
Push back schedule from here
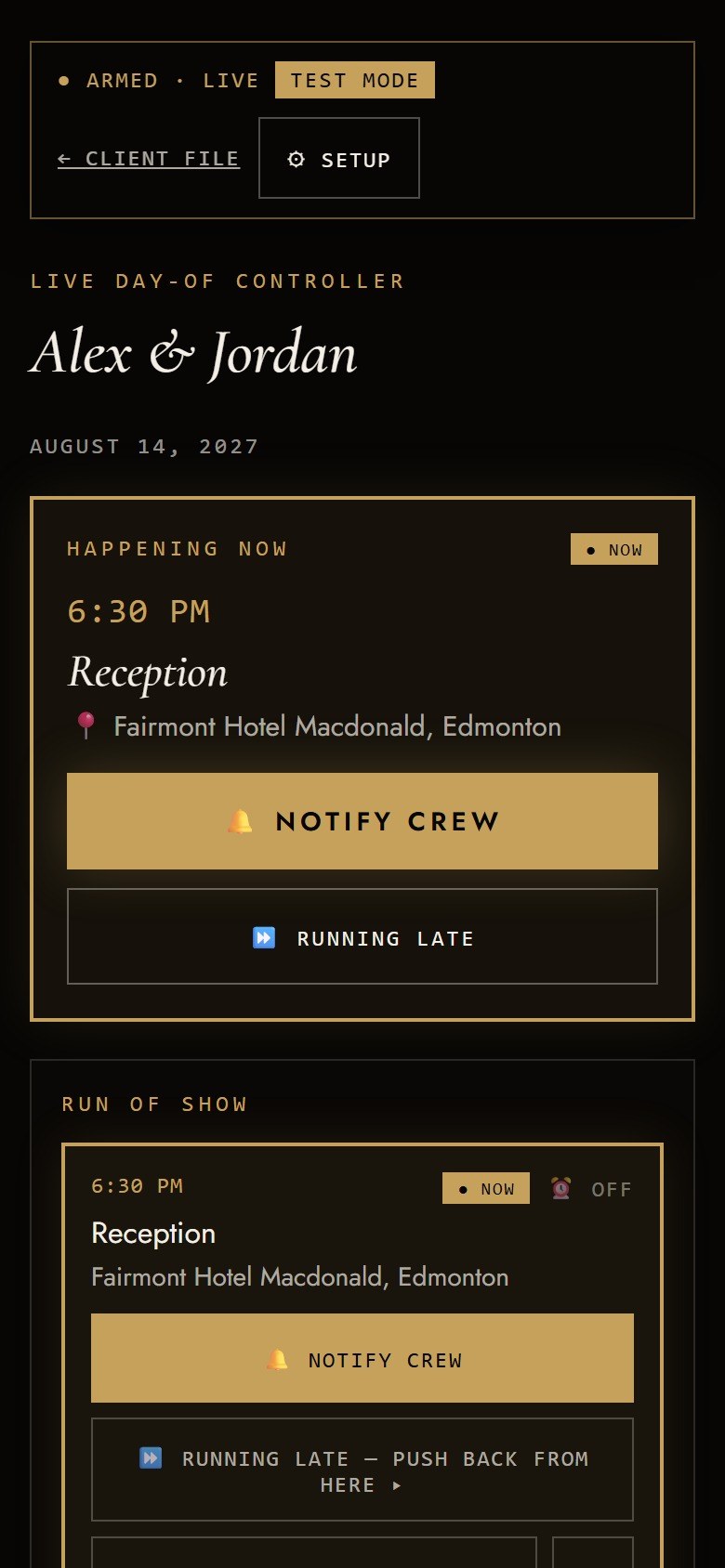point(362,1470)
